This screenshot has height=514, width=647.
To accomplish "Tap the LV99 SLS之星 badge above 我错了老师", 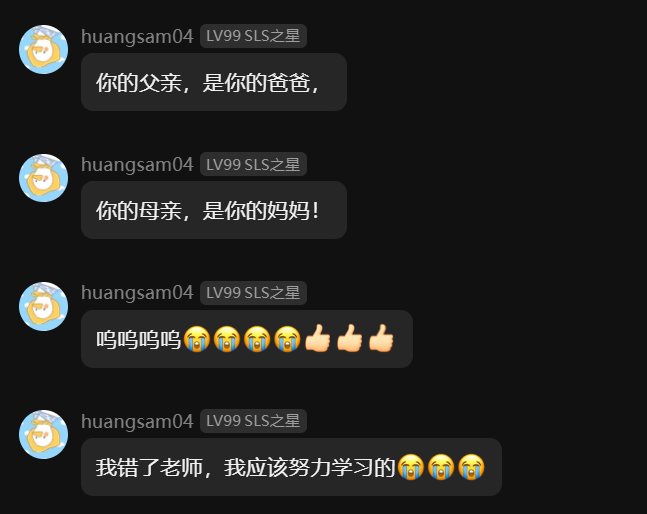I will [x=253, y=421].
